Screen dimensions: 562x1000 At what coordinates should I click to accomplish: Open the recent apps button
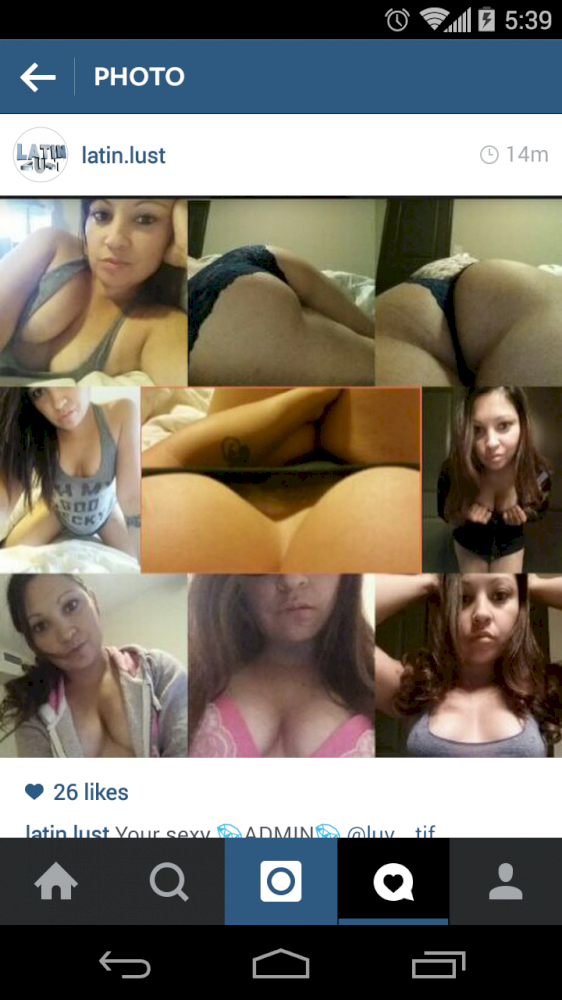[438, 963]
